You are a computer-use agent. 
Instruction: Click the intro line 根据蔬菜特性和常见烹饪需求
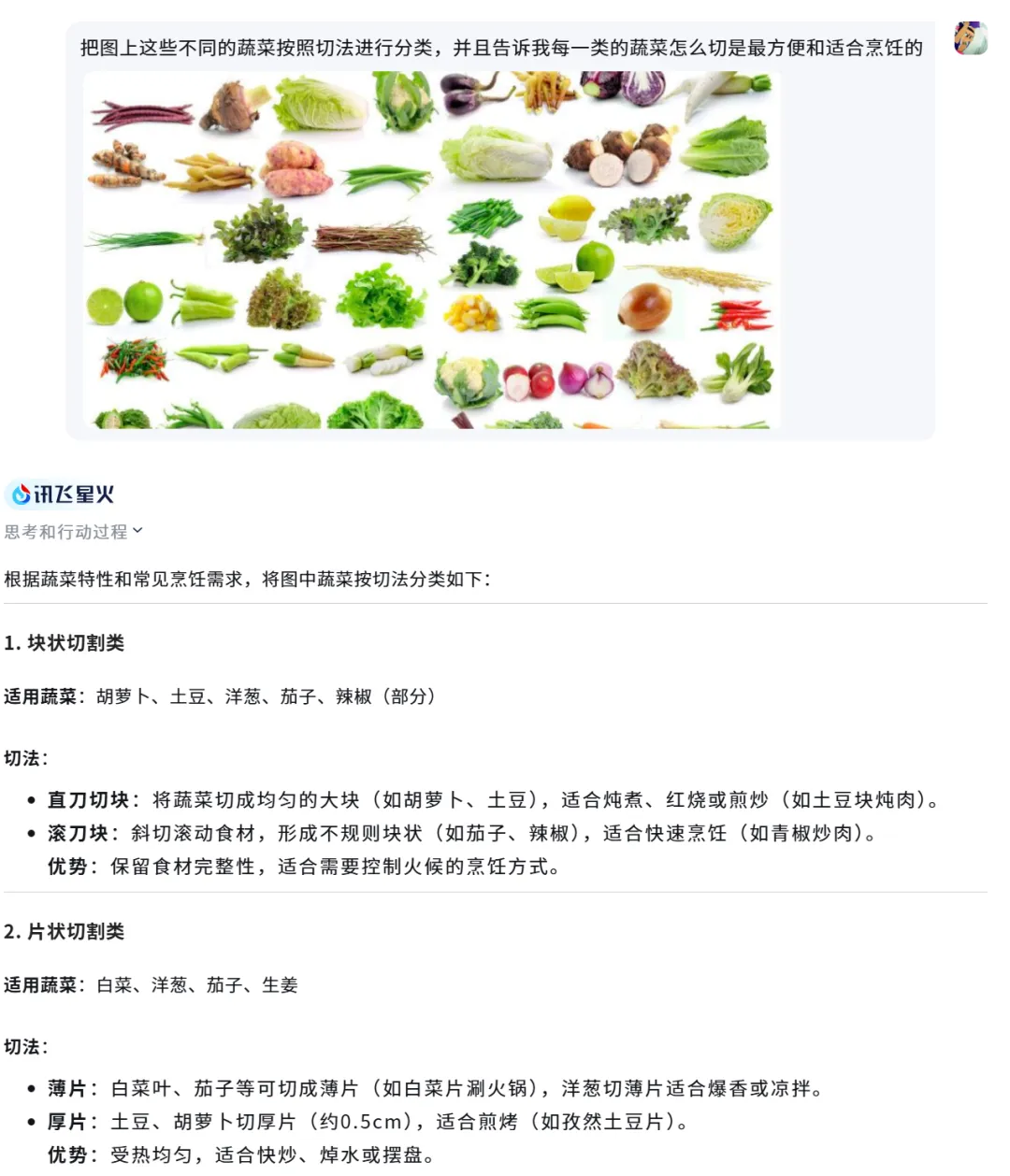pos(122,579)
